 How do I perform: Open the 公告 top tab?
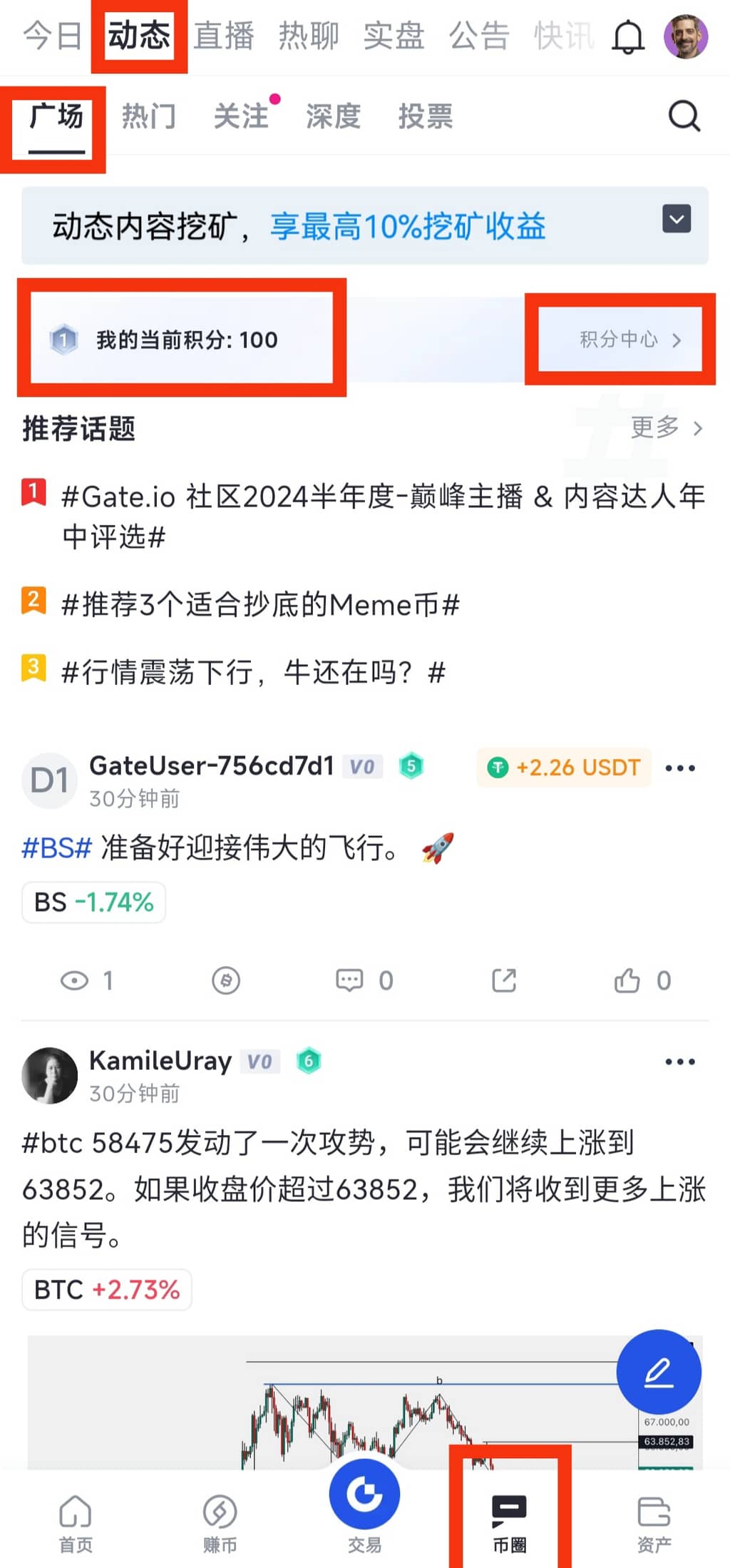click(479, 36)
